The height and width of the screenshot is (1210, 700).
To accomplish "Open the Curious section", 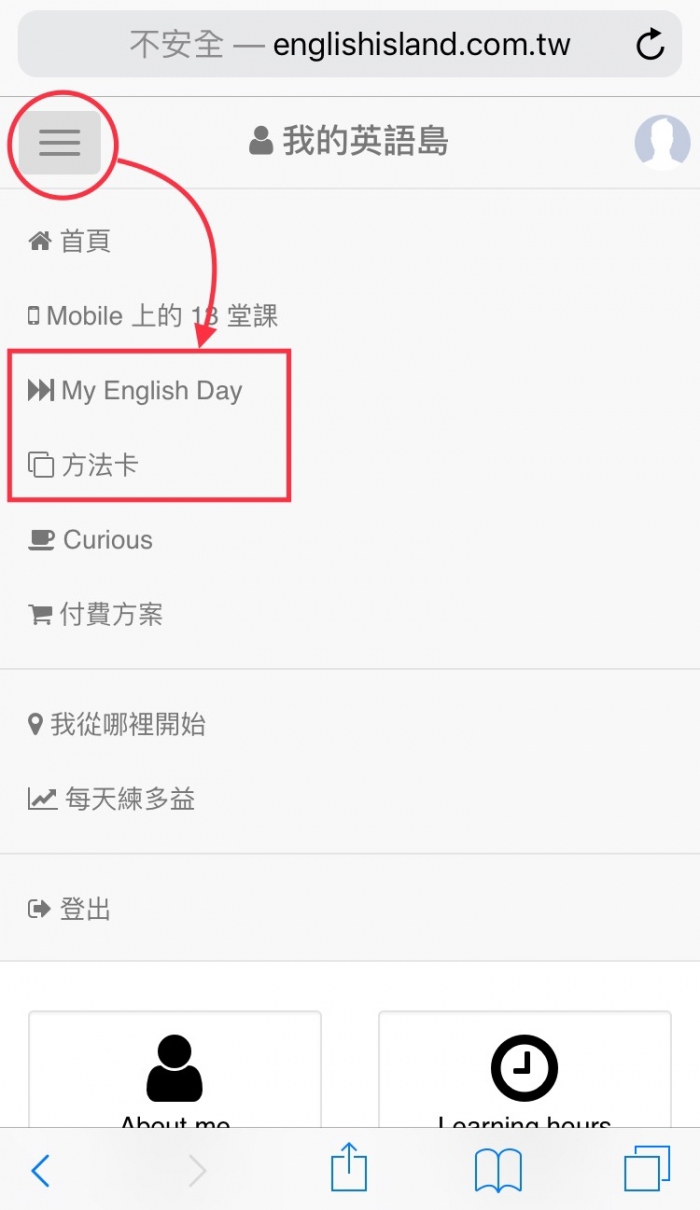I will [x=91, y=540].
